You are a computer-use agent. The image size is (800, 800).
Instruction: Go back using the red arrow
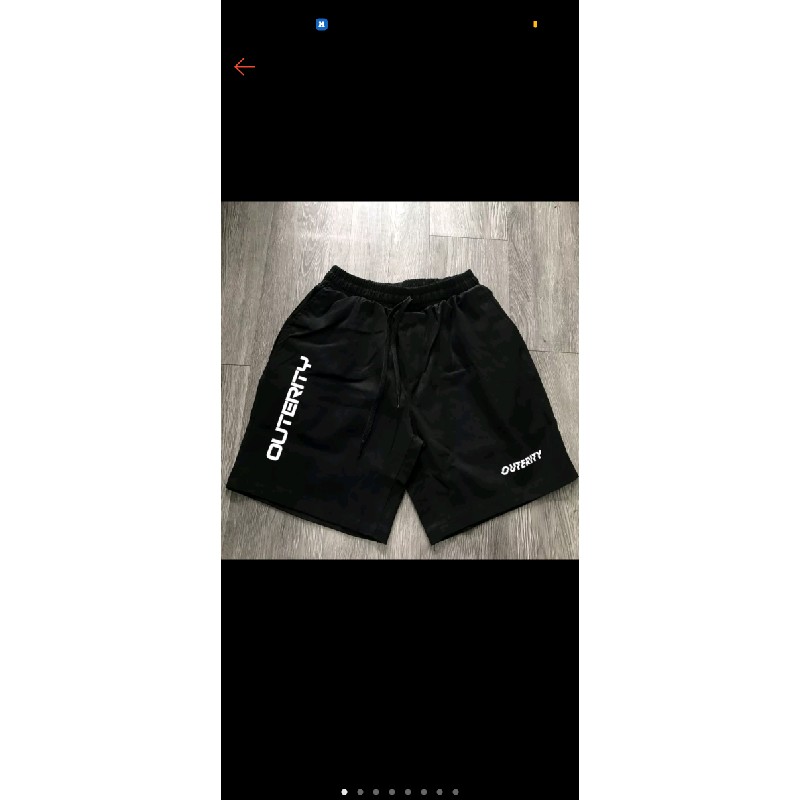click(244, 67)
